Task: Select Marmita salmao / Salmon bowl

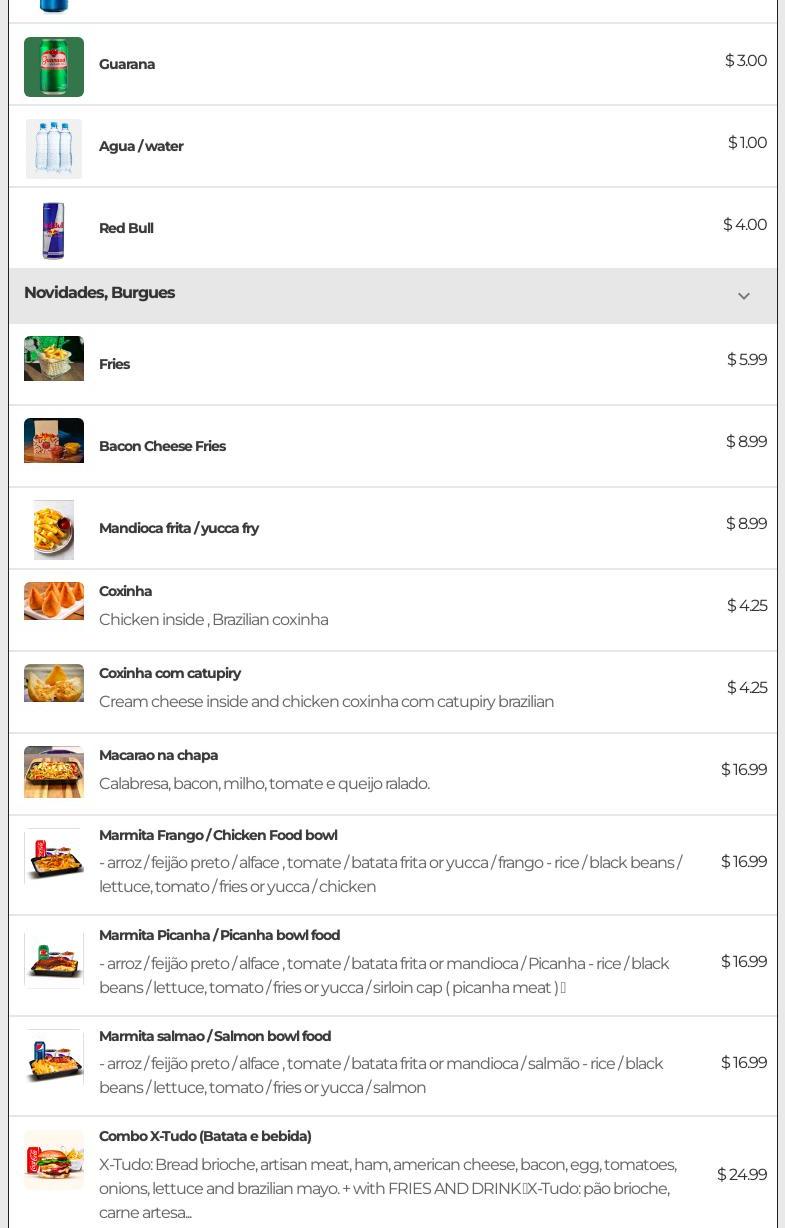Action: [215, 1036]
